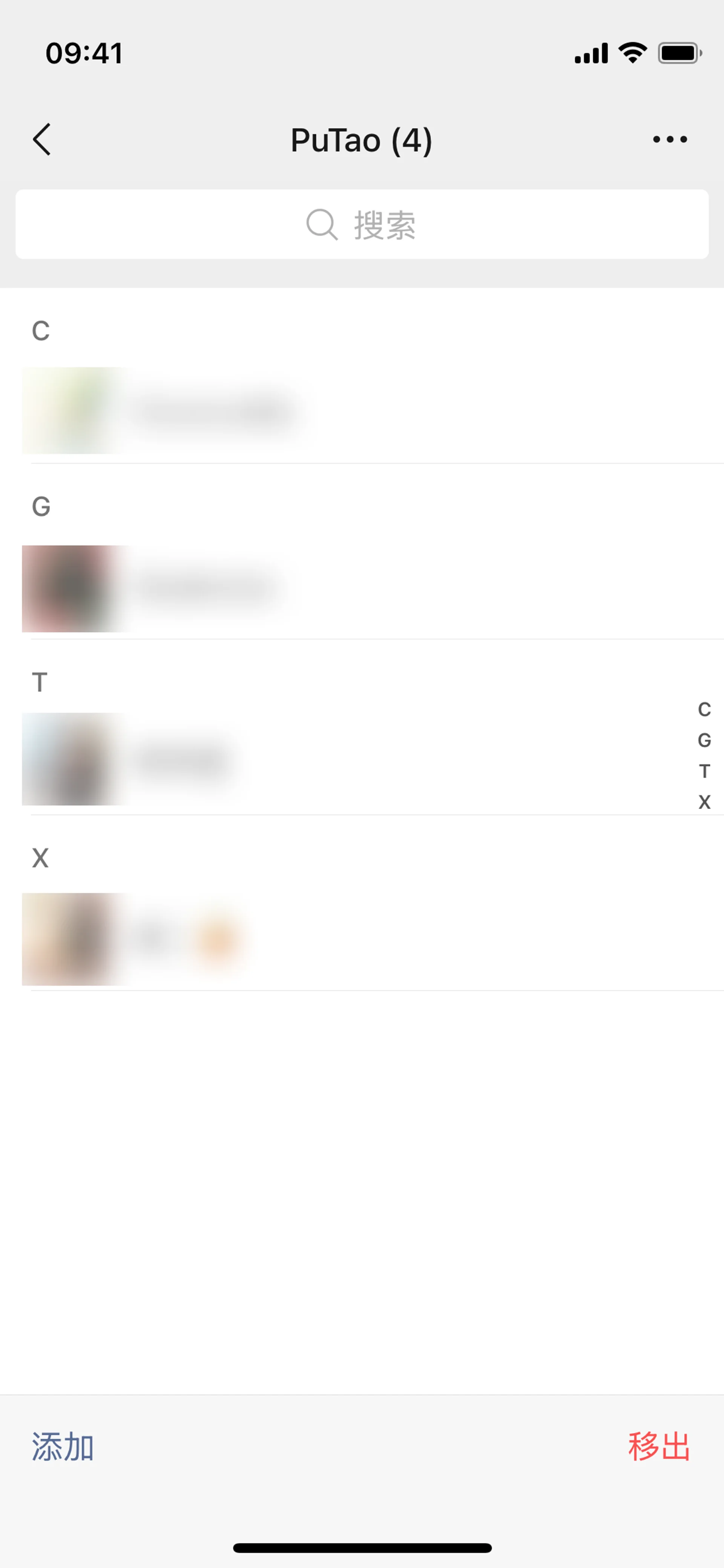Tap 移出 to remove members
This screenshot has height=1568, width=724.
(659, 1446)
